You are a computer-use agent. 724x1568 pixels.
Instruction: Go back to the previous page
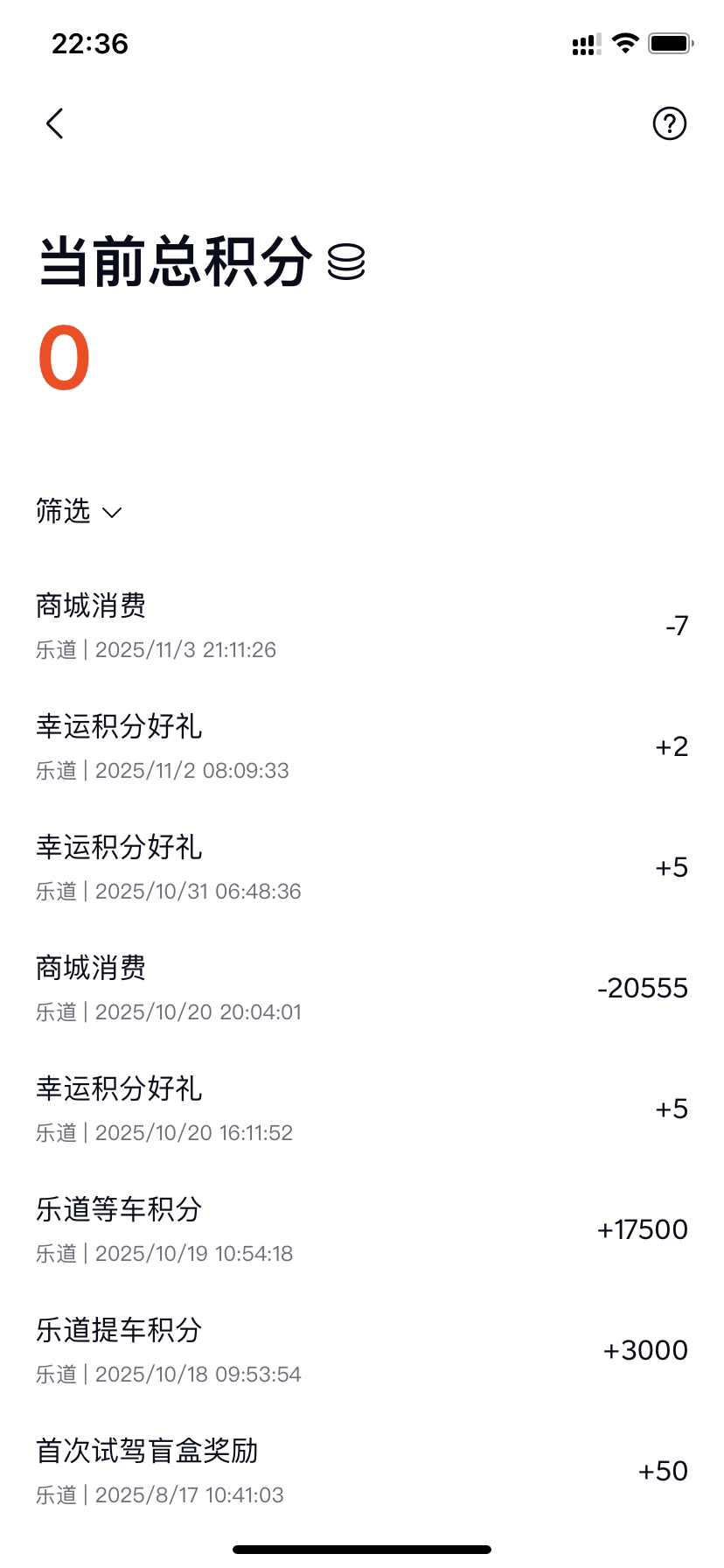coord(55,123)
